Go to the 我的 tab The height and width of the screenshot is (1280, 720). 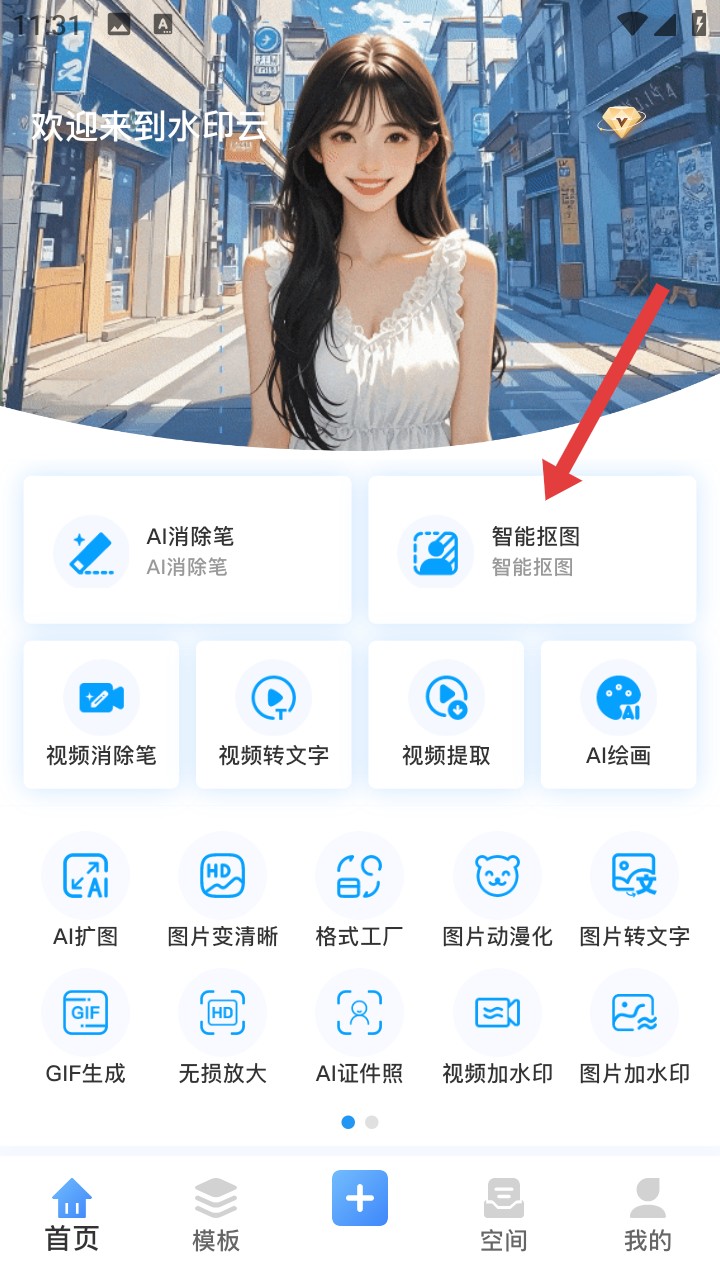(x=647, y=1214)
